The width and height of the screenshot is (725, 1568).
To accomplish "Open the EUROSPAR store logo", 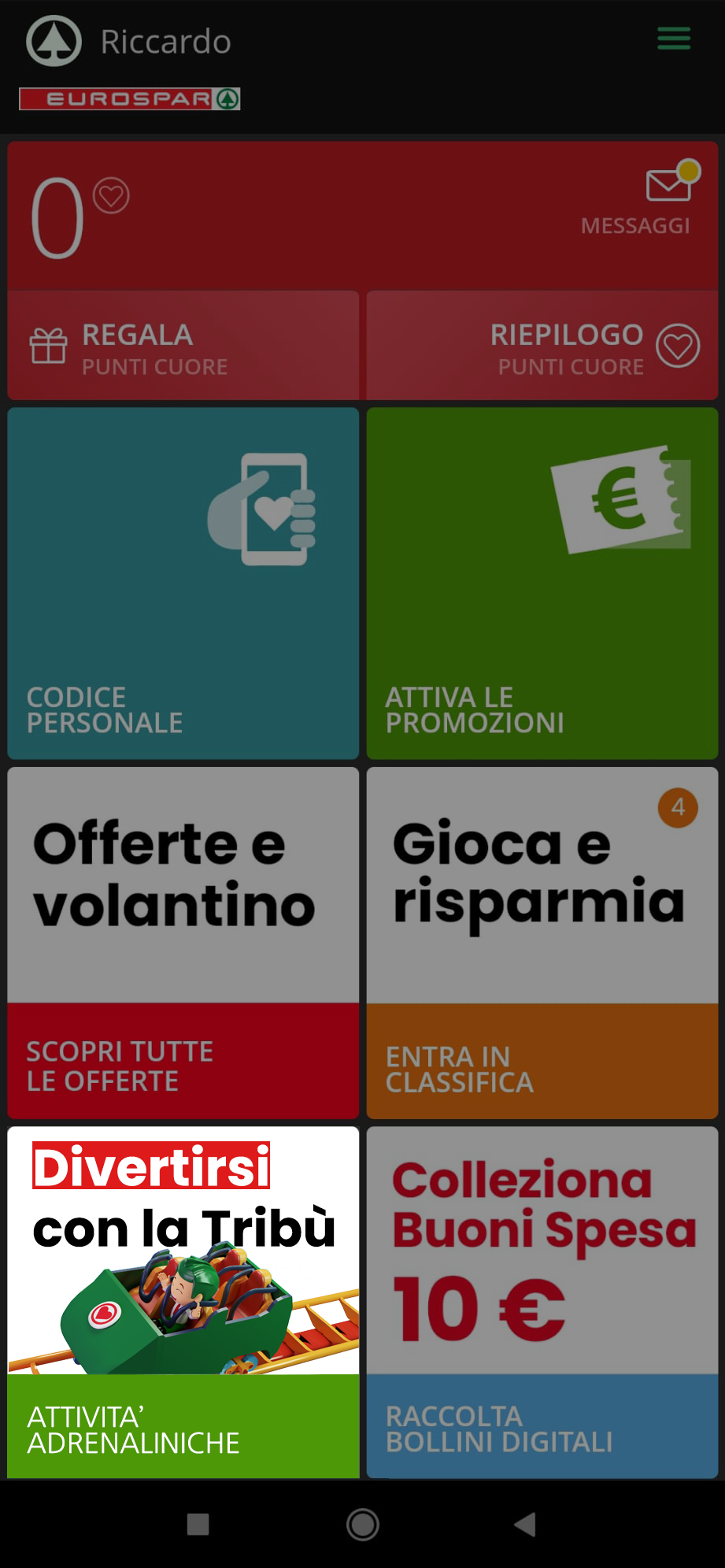I will 129,99.
